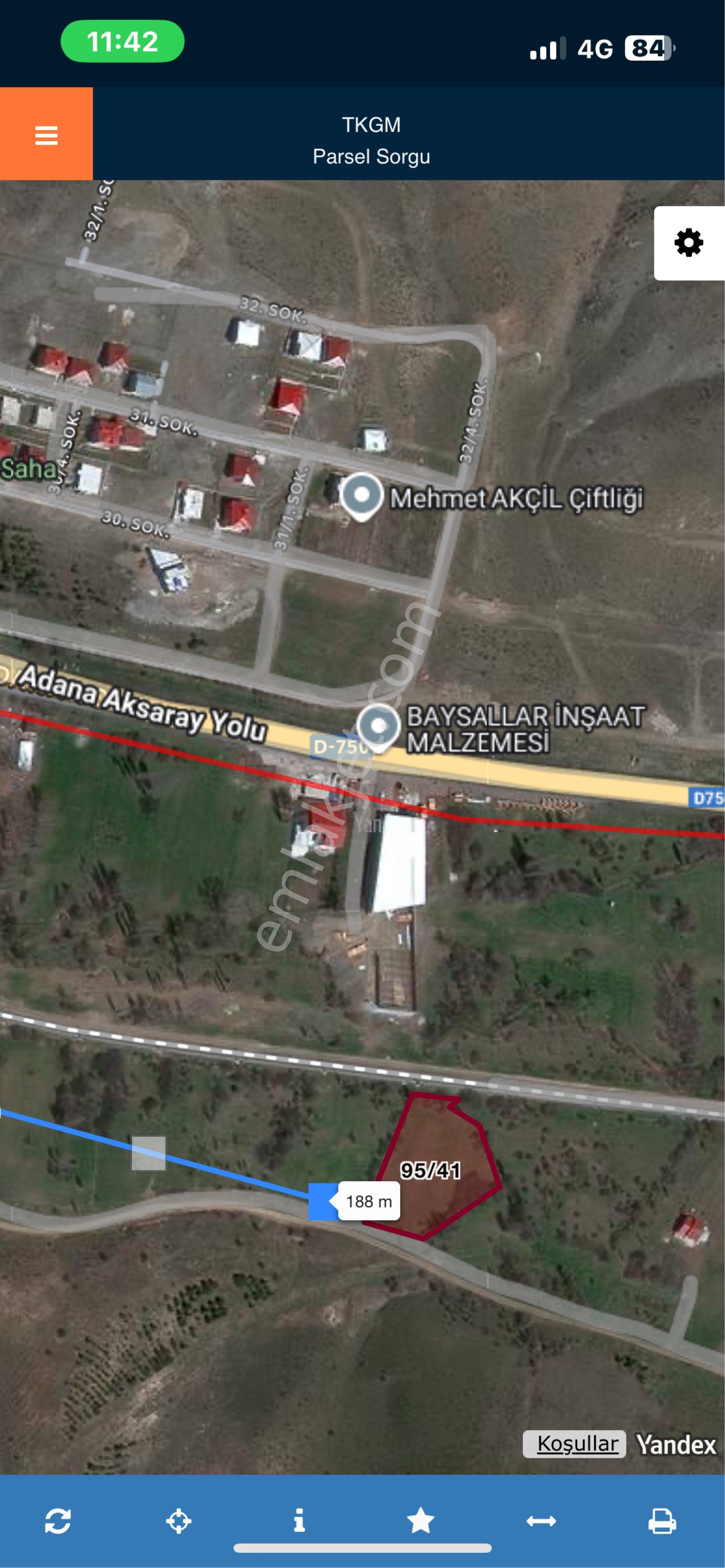Add parcel to favorites with star

point(420,1520)
